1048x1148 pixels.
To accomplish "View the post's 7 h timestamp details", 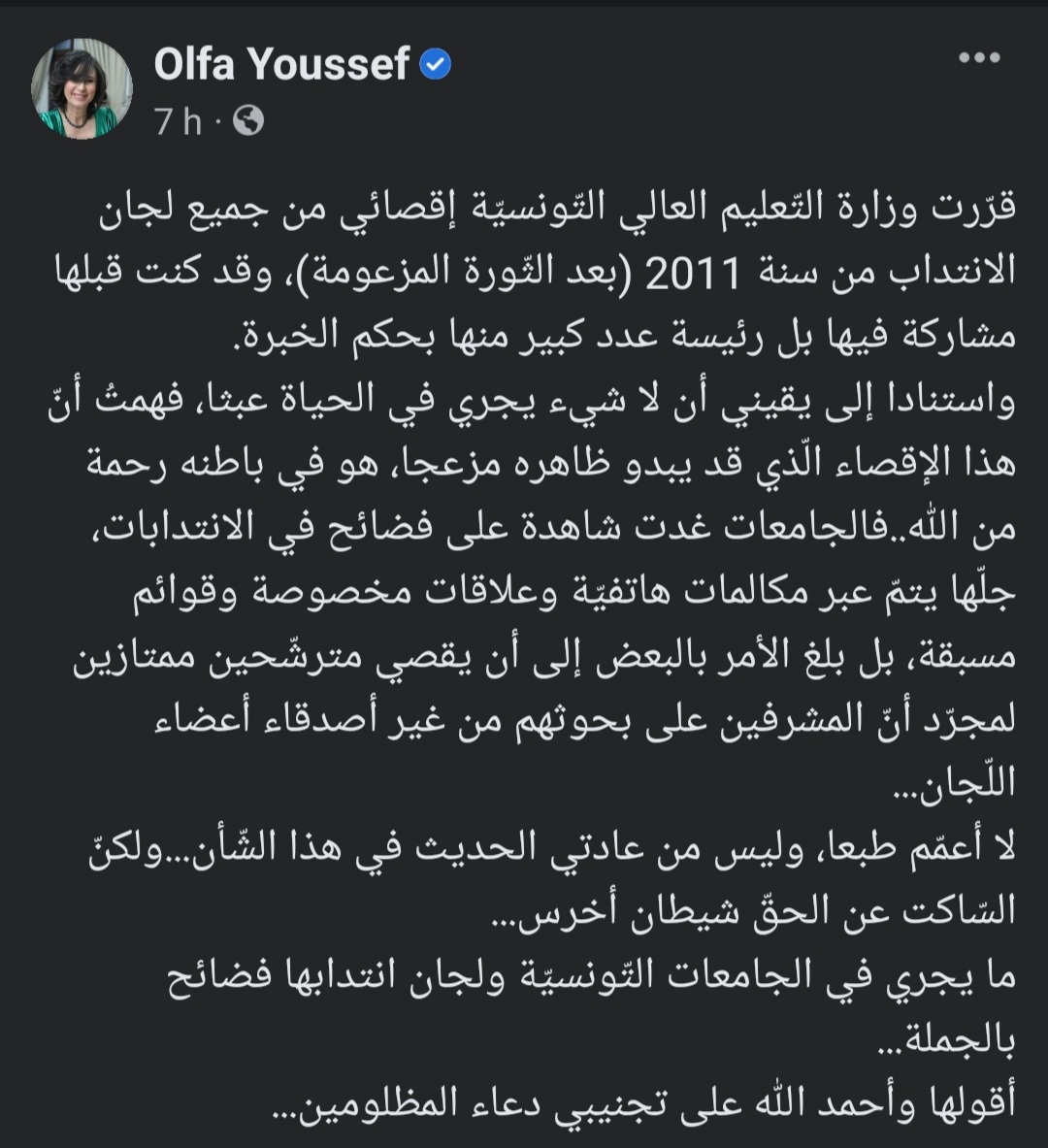I will click(178, 121).
